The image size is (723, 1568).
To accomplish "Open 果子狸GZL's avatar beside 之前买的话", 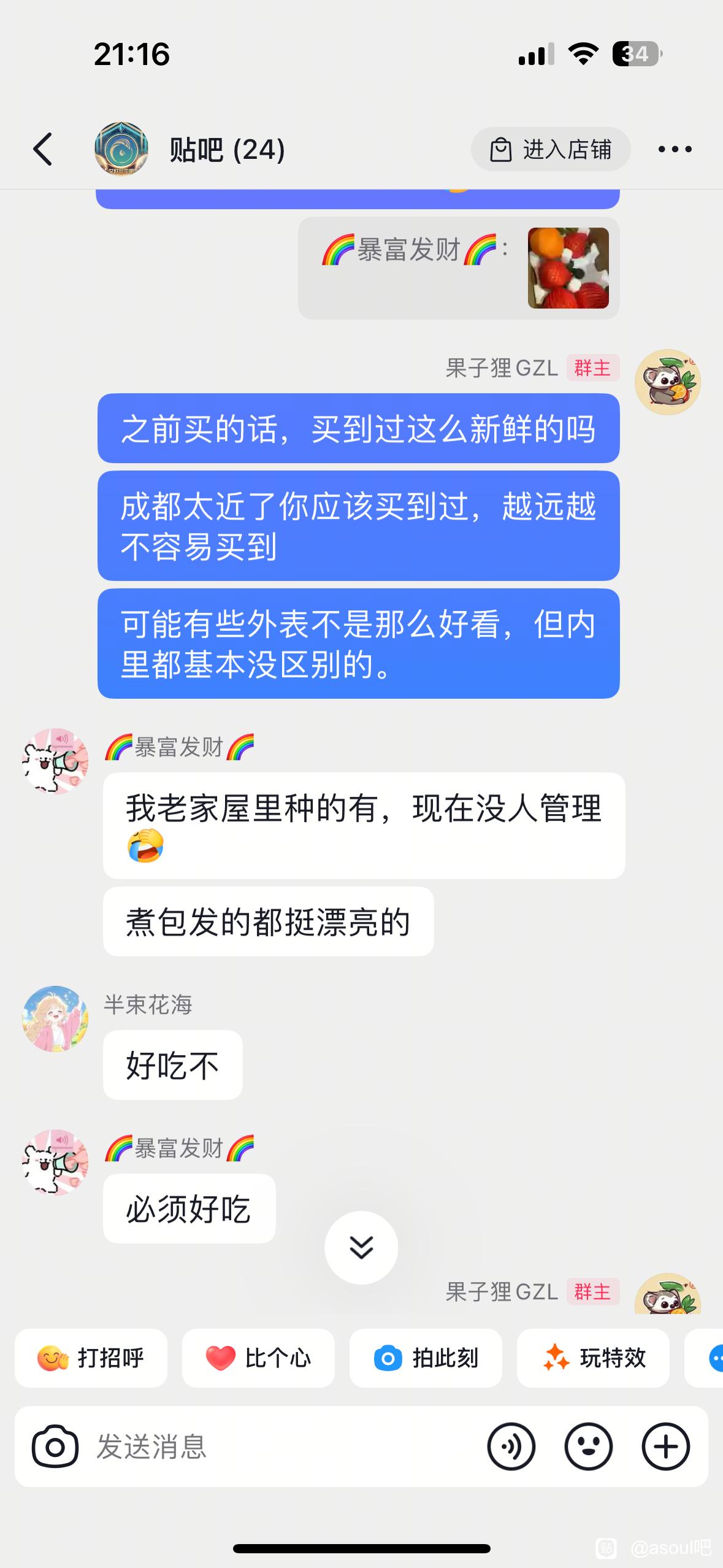I will [667, 382].
